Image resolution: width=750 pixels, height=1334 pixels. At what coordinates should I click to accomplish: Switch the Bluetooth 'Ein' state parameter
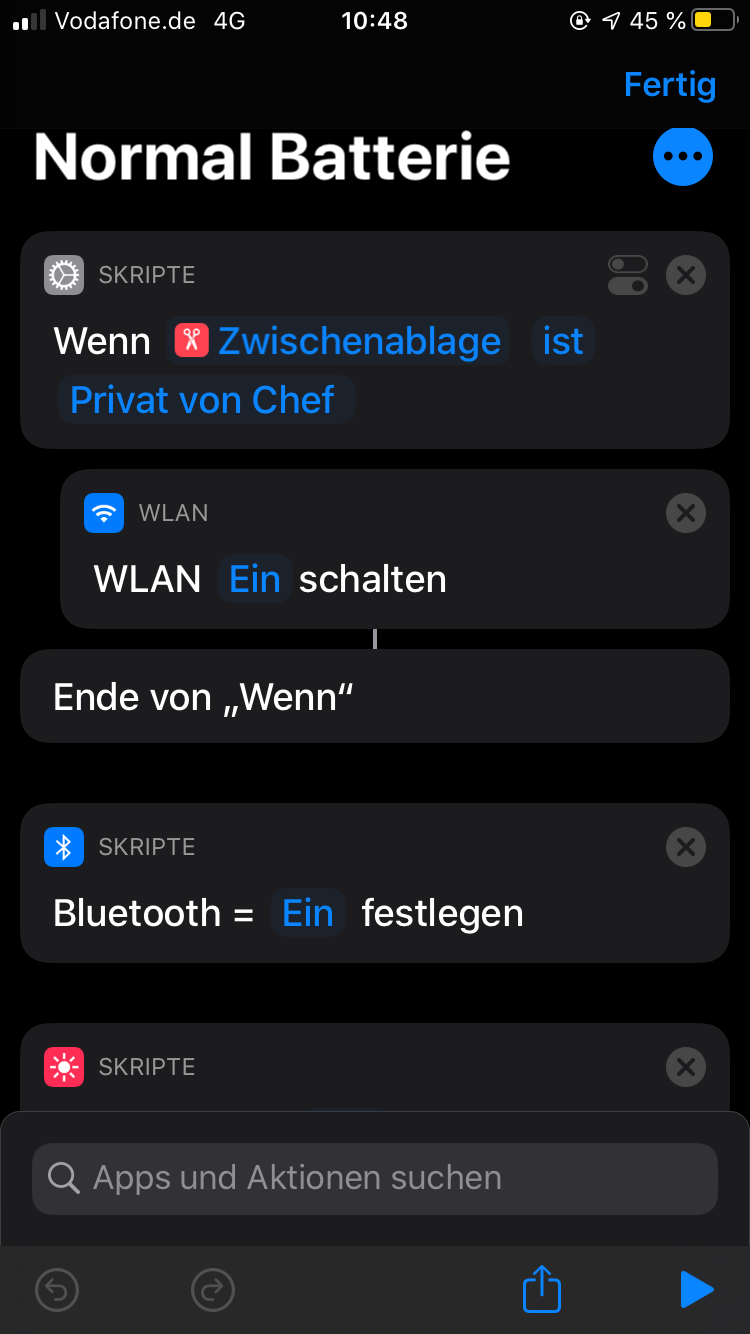coord(307,913)
